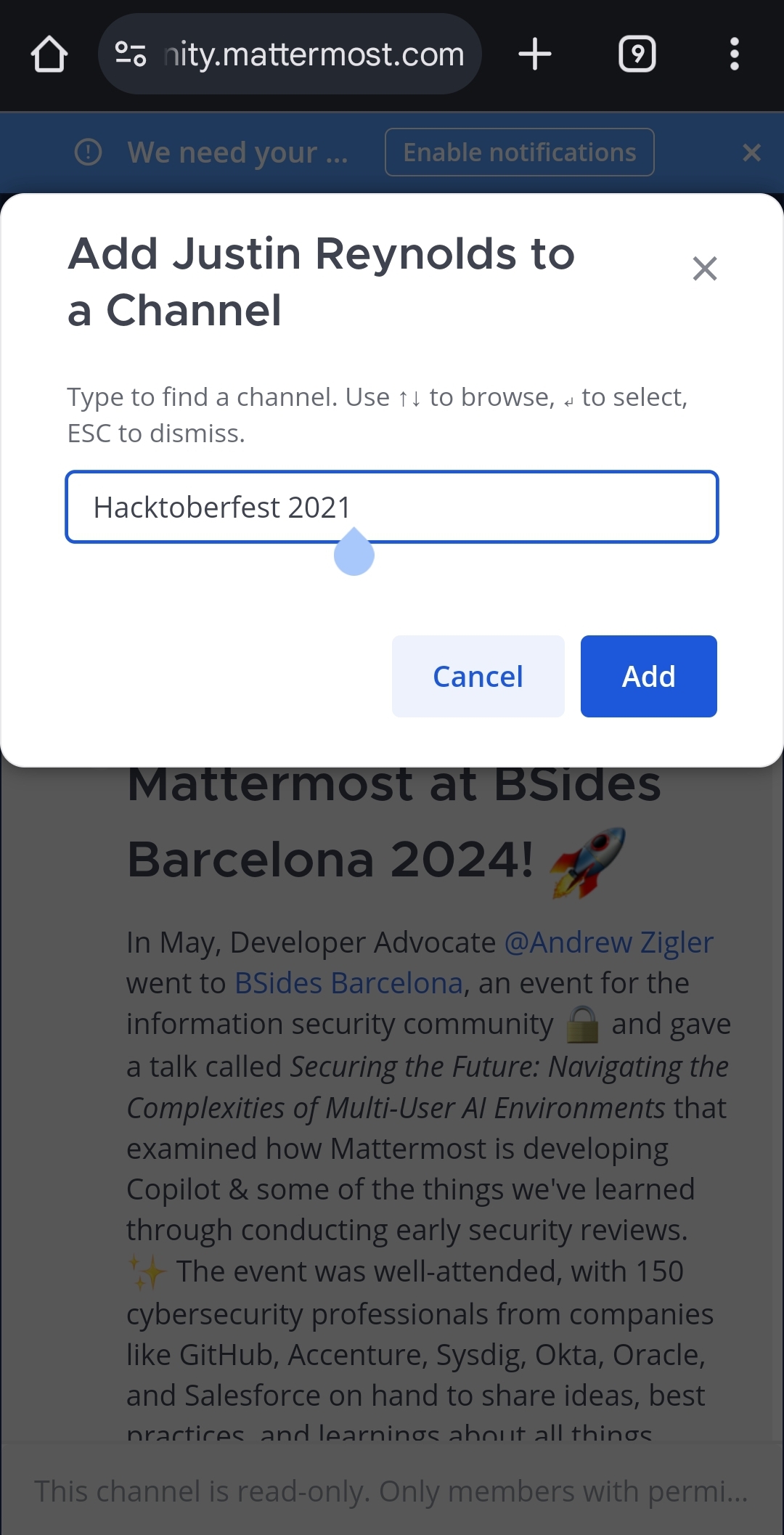This screenshot has height=1535, width=784.
Task: Dismiss the notifications banner with its X
Action: [x=751, y=152]
